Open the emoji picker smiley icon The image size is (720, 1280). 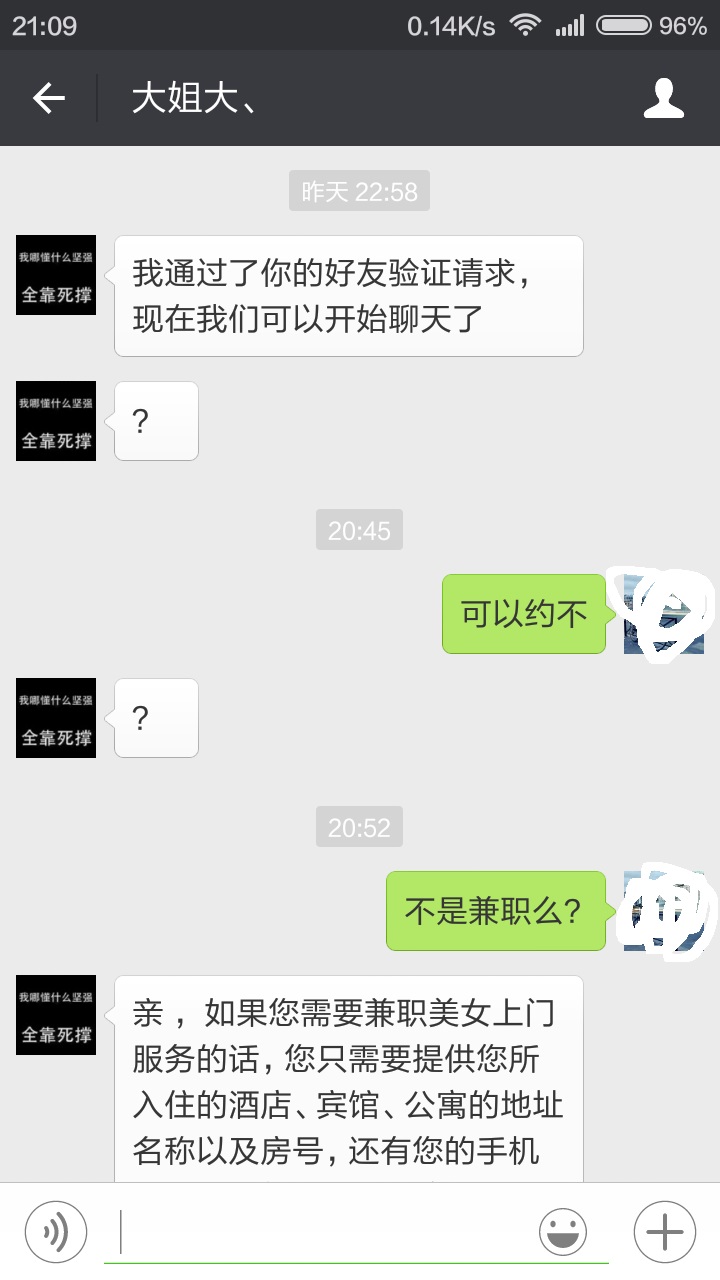(x=562, y=1231)
